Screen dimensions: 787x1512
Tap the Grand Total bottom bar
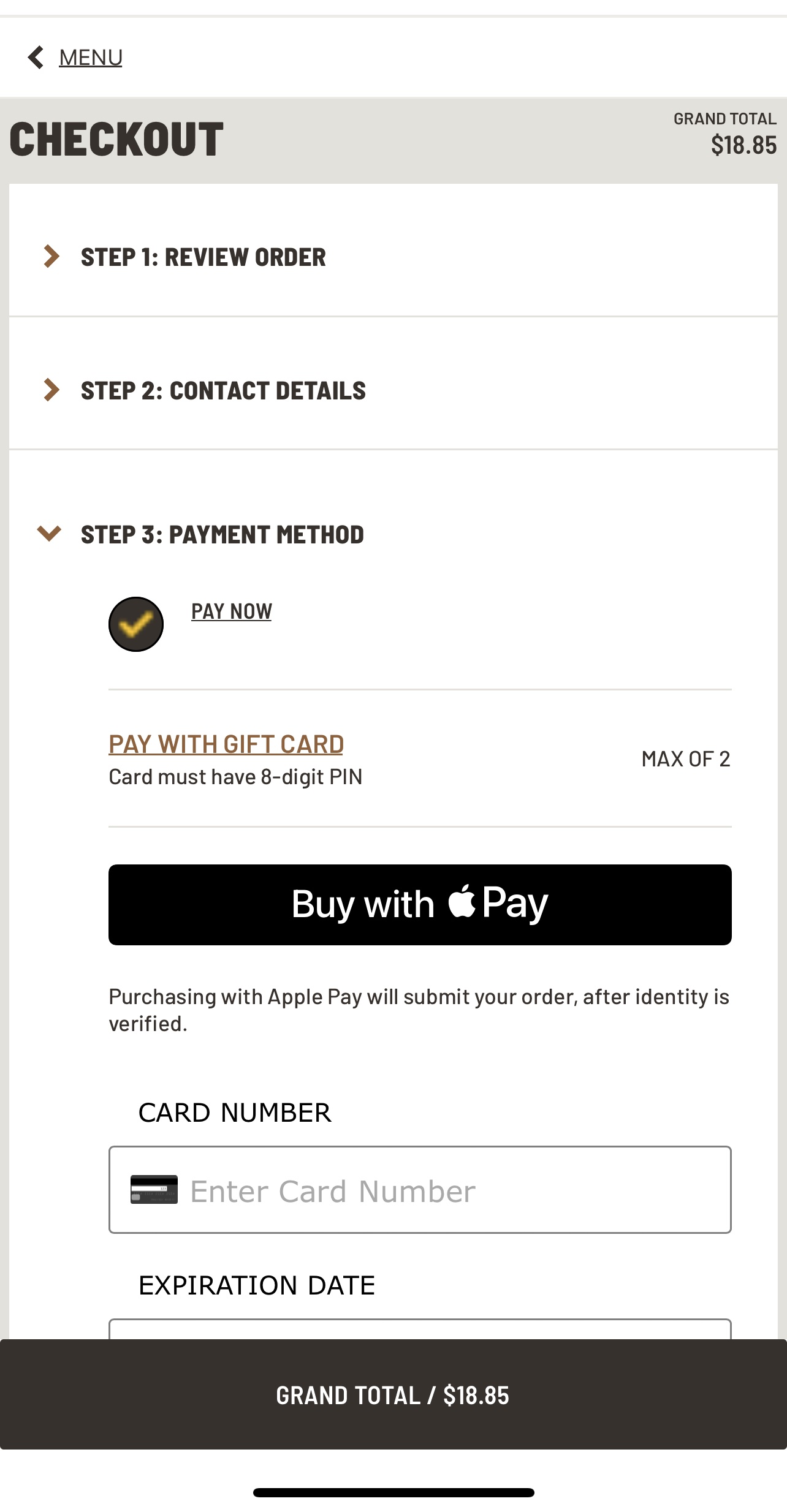click(x=393, y=1394)
